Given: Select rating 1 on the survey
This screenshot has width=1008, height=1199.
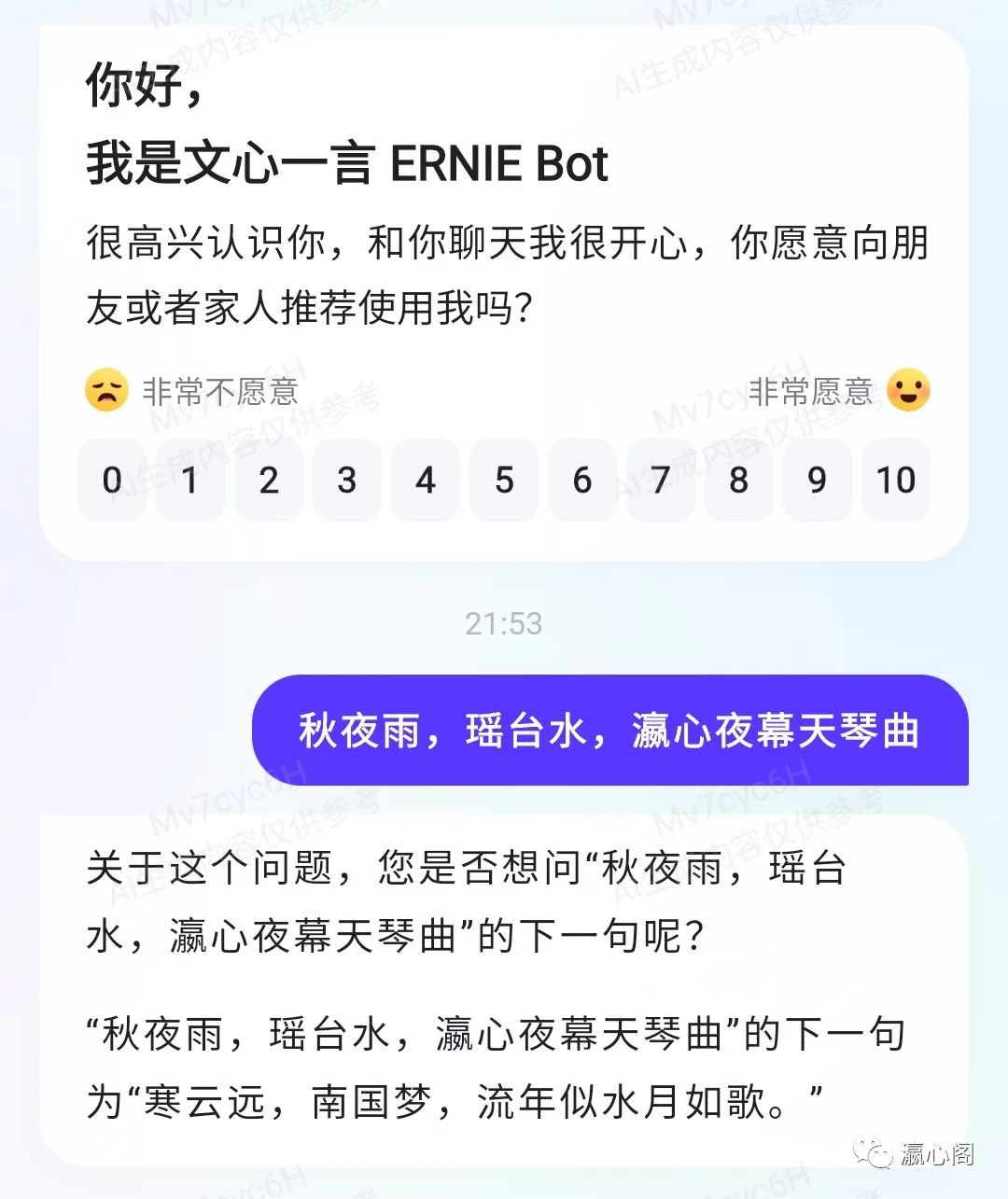Looking at the screenshot, I should (190, 480).
